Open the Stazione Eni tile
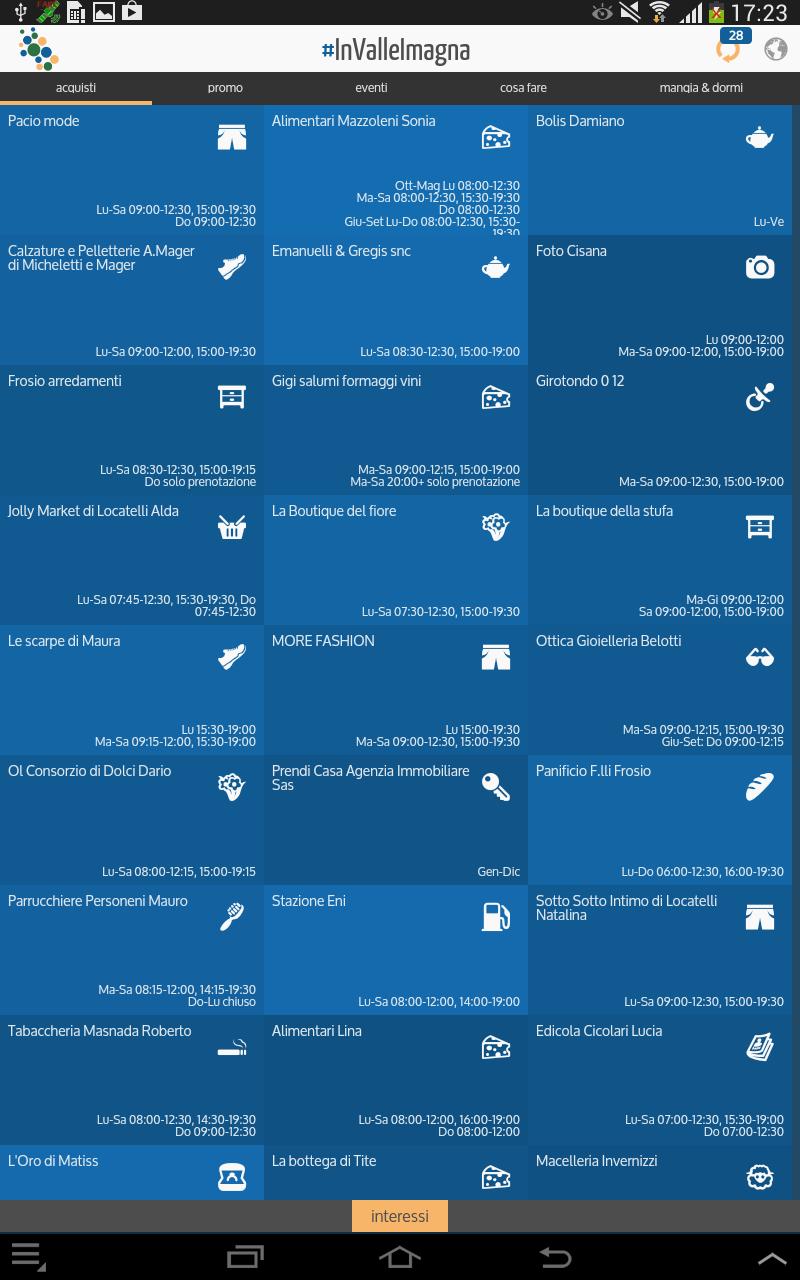 395,950
